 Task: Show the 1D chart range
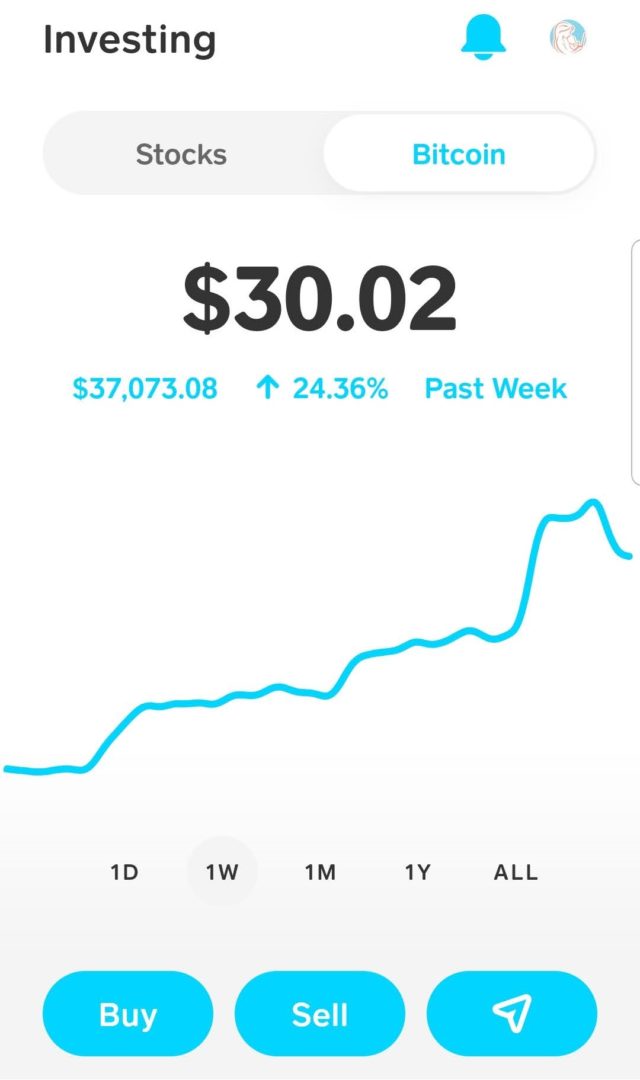pyautogui.click(x=125, y=873)
